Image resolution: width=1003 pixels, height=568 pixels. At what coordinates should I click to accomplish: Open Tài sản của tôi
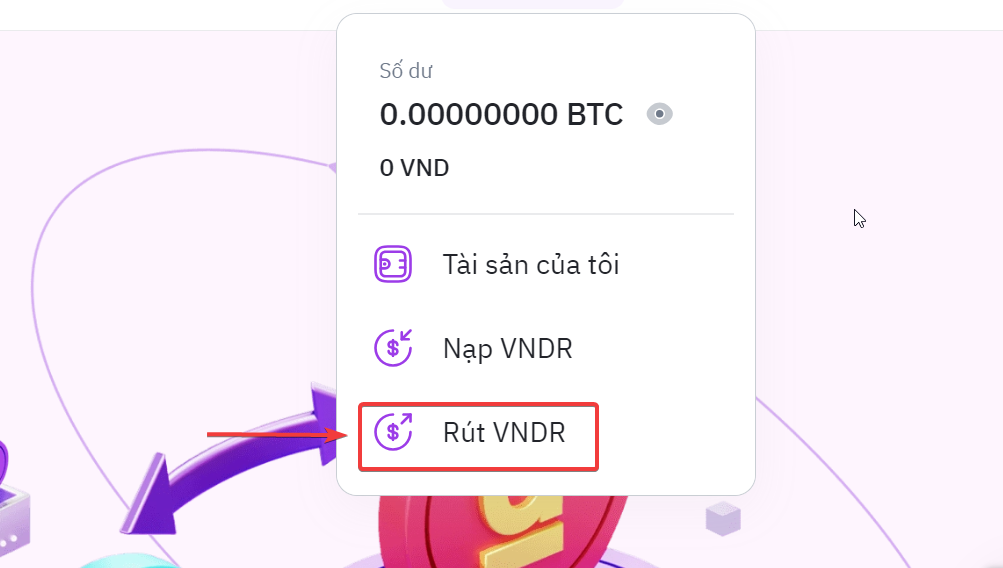click(x=530, y=265)
